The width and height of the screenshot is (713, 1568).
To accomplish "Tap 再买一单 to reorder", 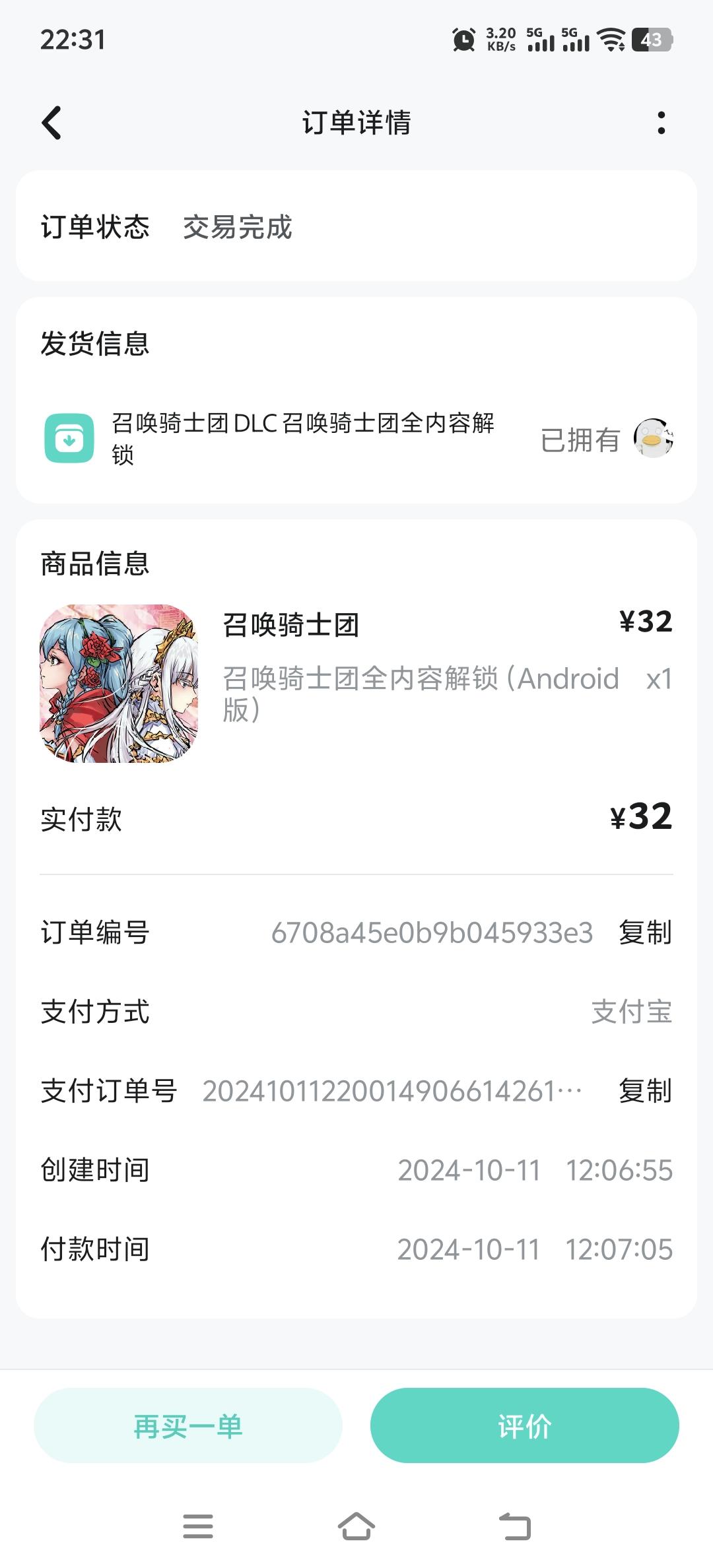I will [189, 1425].
